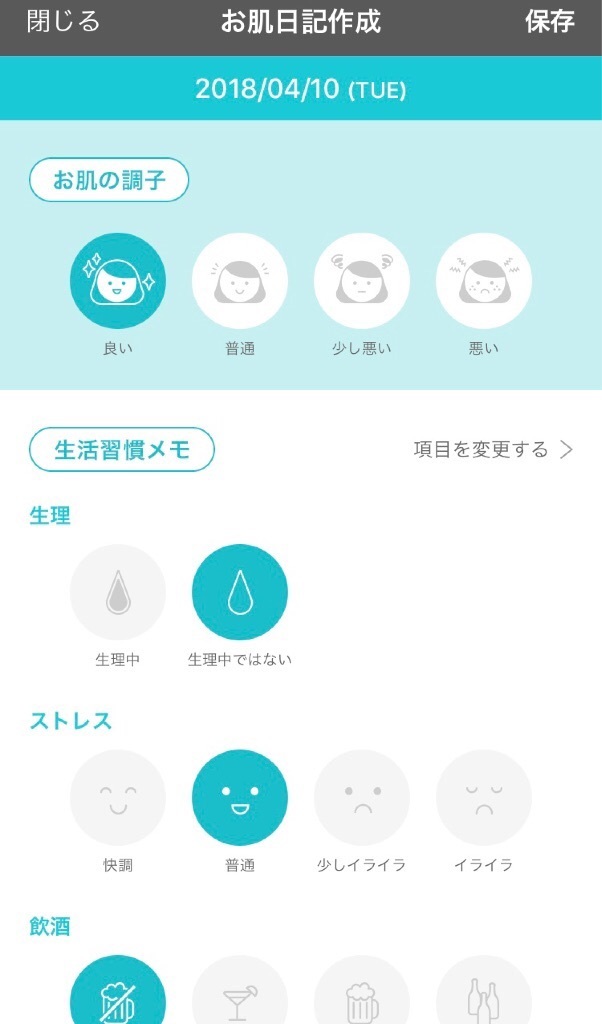
Task: Select イライラ stress face
Action: click(x=484, y=798)
